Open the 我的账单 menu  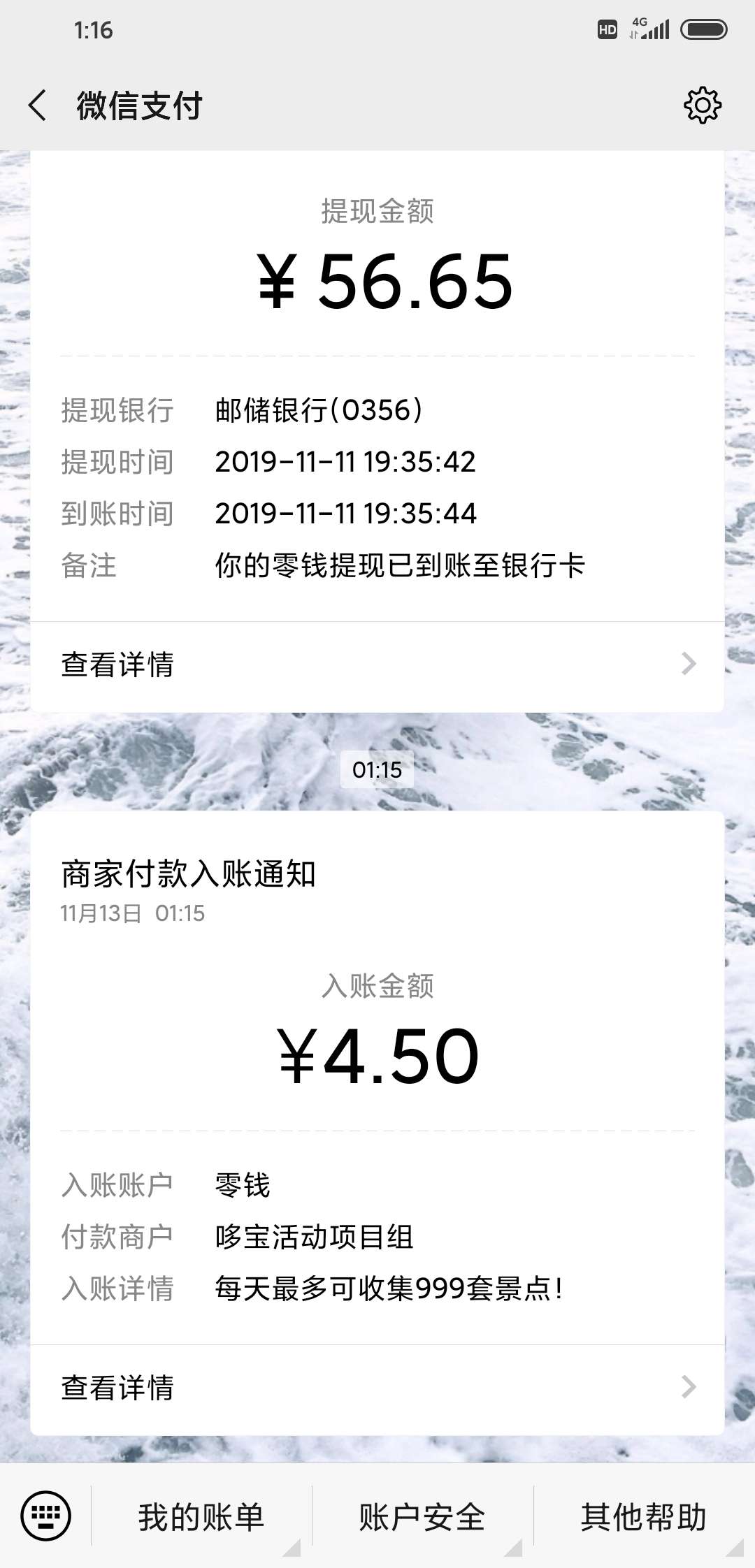coord(201,1517)
